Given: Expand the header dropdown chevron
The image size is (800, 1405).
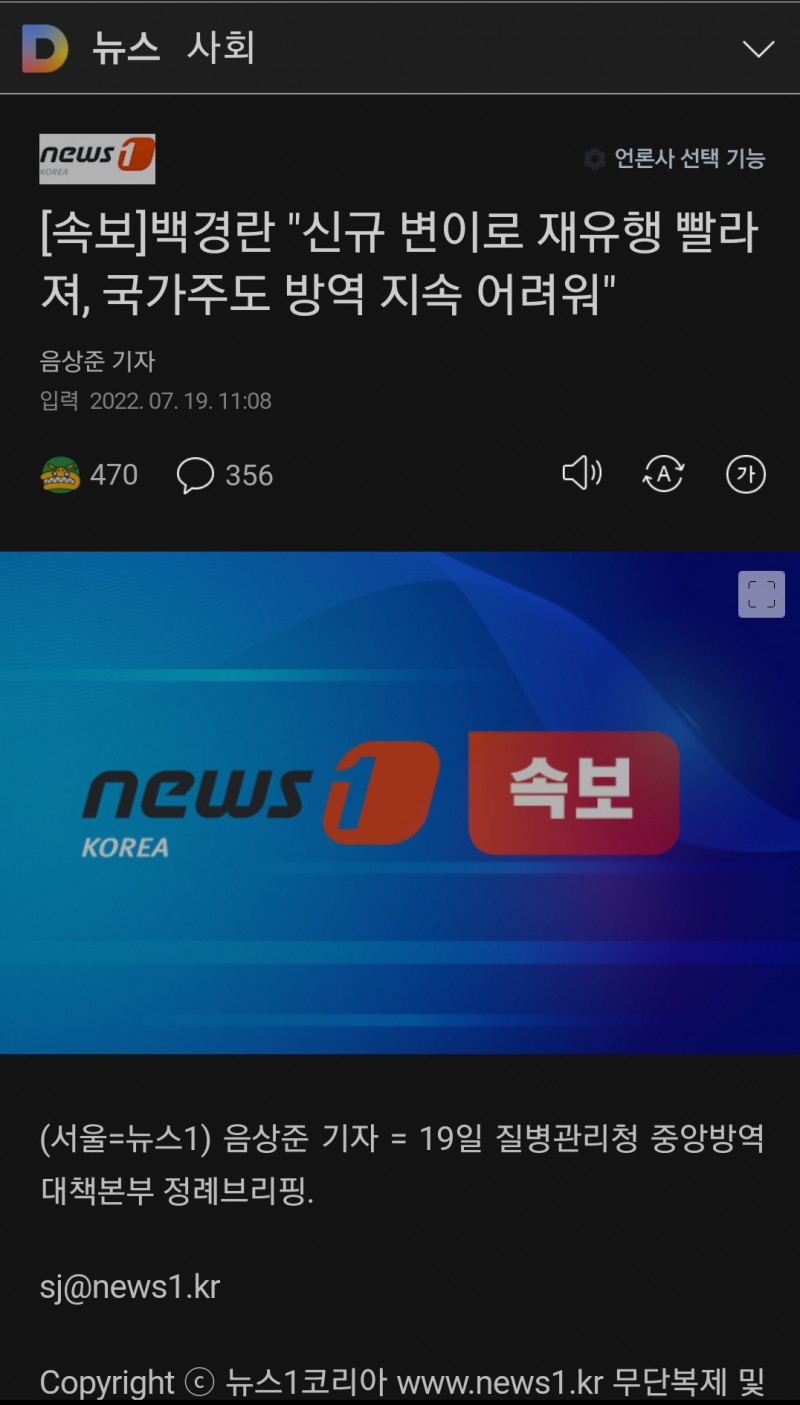Looking at the screenshot, I should 759,48.
